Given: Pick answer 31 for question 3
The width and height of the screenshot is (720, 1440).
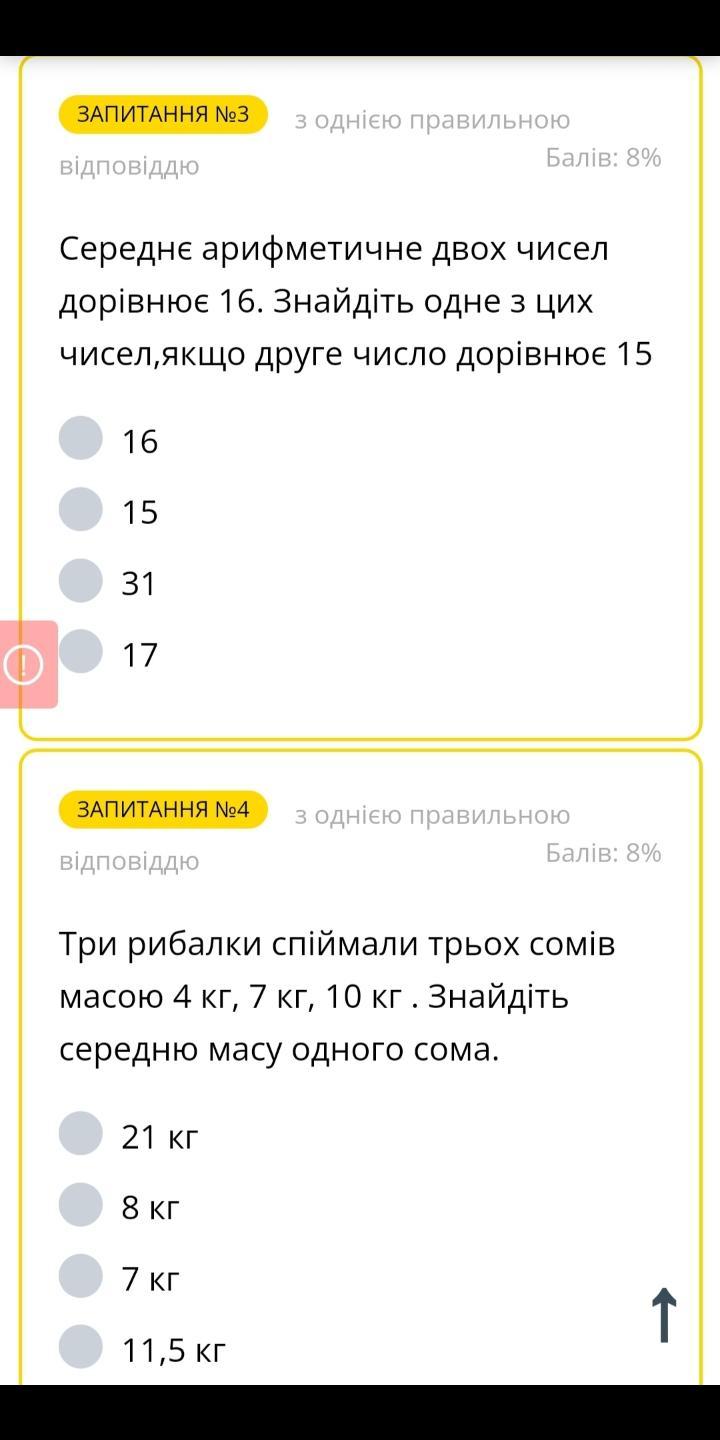Looking at the screenshot, I should tap(81, 580).
